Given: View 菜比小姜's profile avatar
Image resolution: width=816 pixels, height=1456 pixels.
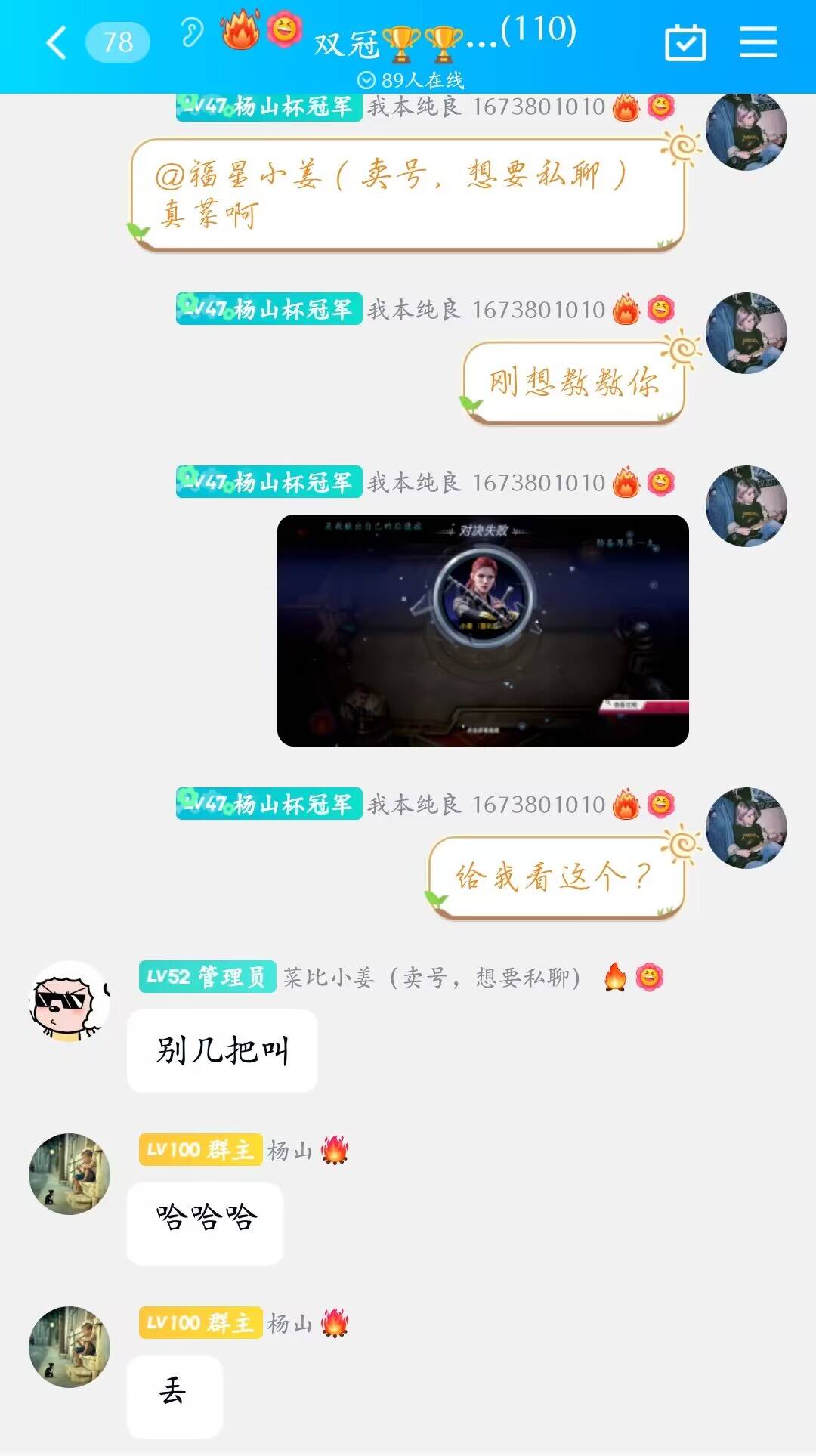Looking at the screenshot, I should click(x=69, y=1001).
